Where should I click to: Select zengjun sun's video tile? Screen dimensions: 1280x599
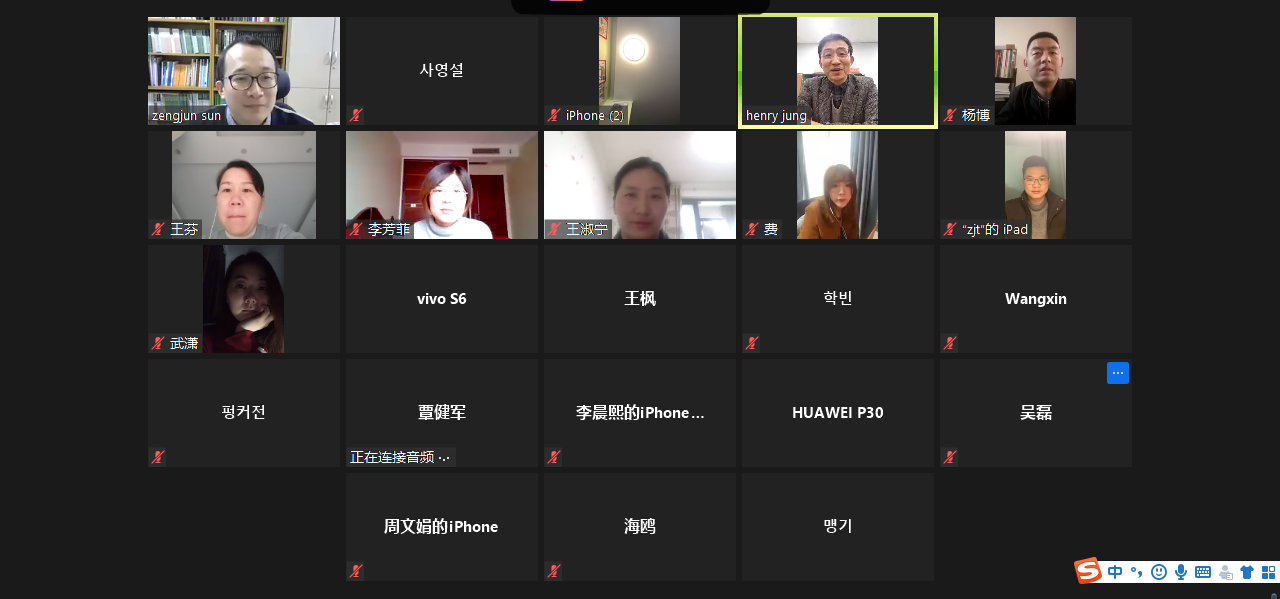click(244, 71)
